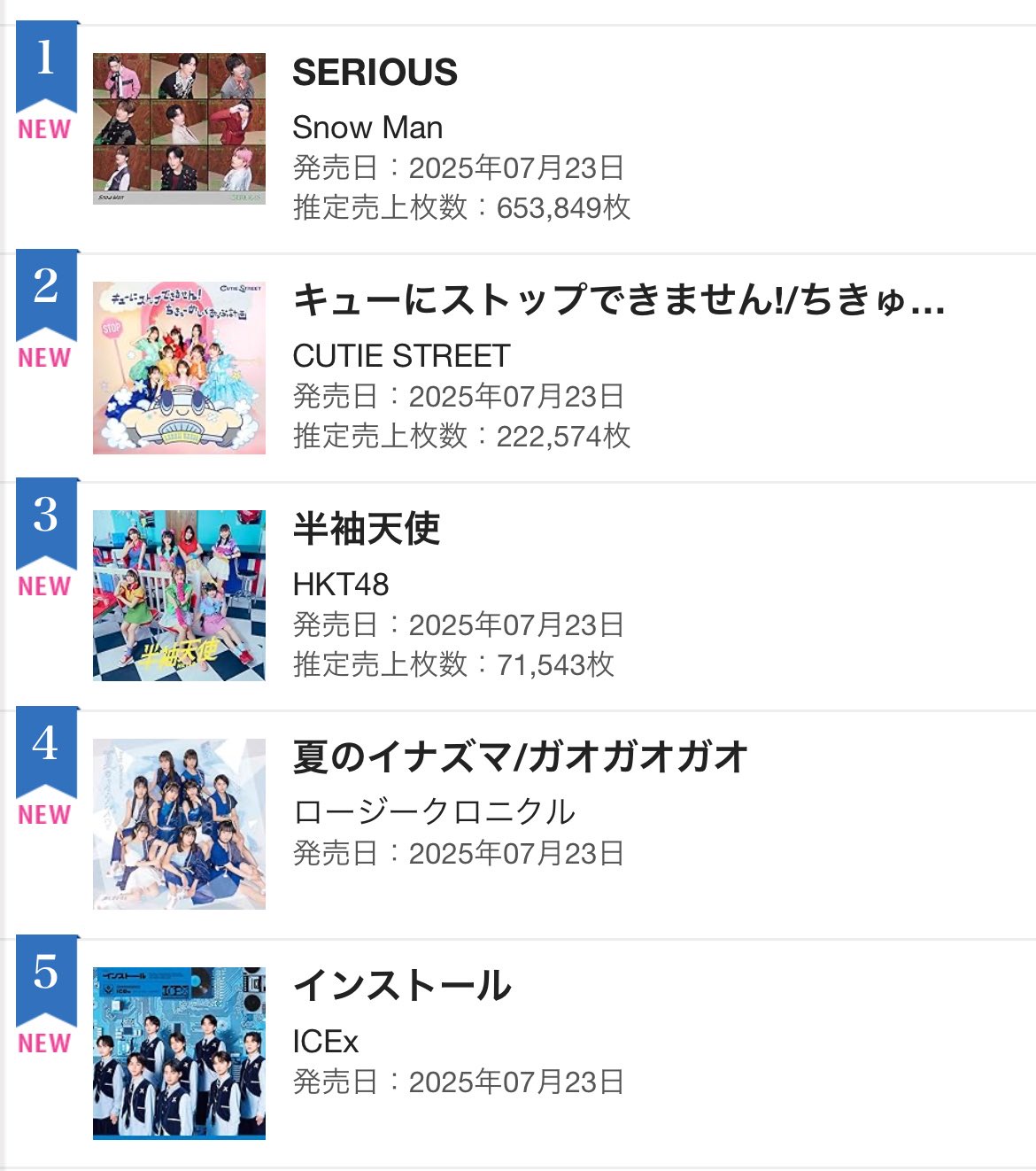Open 半袖天使 by HKT48
The image size is (1036, 1171).
click(x=367, y=529)
